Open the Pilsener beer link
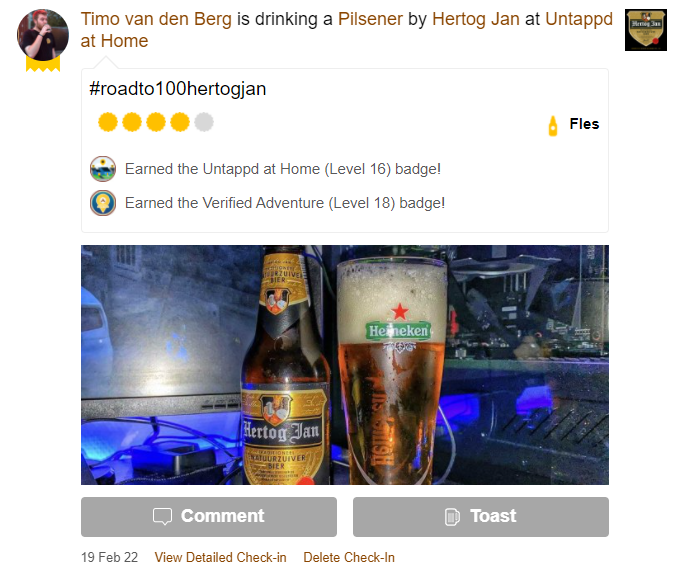This screenshot has height=579, width=692. (372, 20)
